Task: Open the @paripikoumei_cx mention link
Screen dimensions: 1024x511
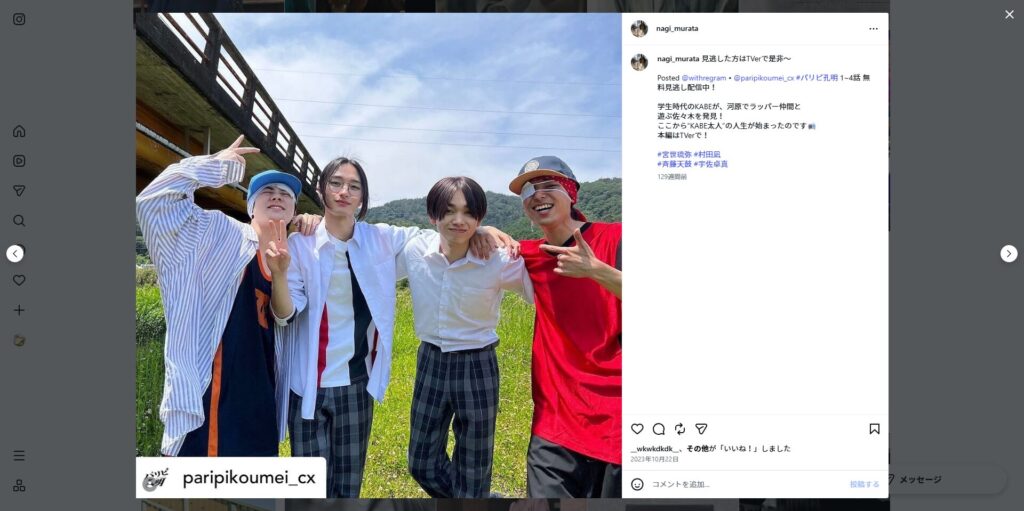Action: tap(764, 77)
